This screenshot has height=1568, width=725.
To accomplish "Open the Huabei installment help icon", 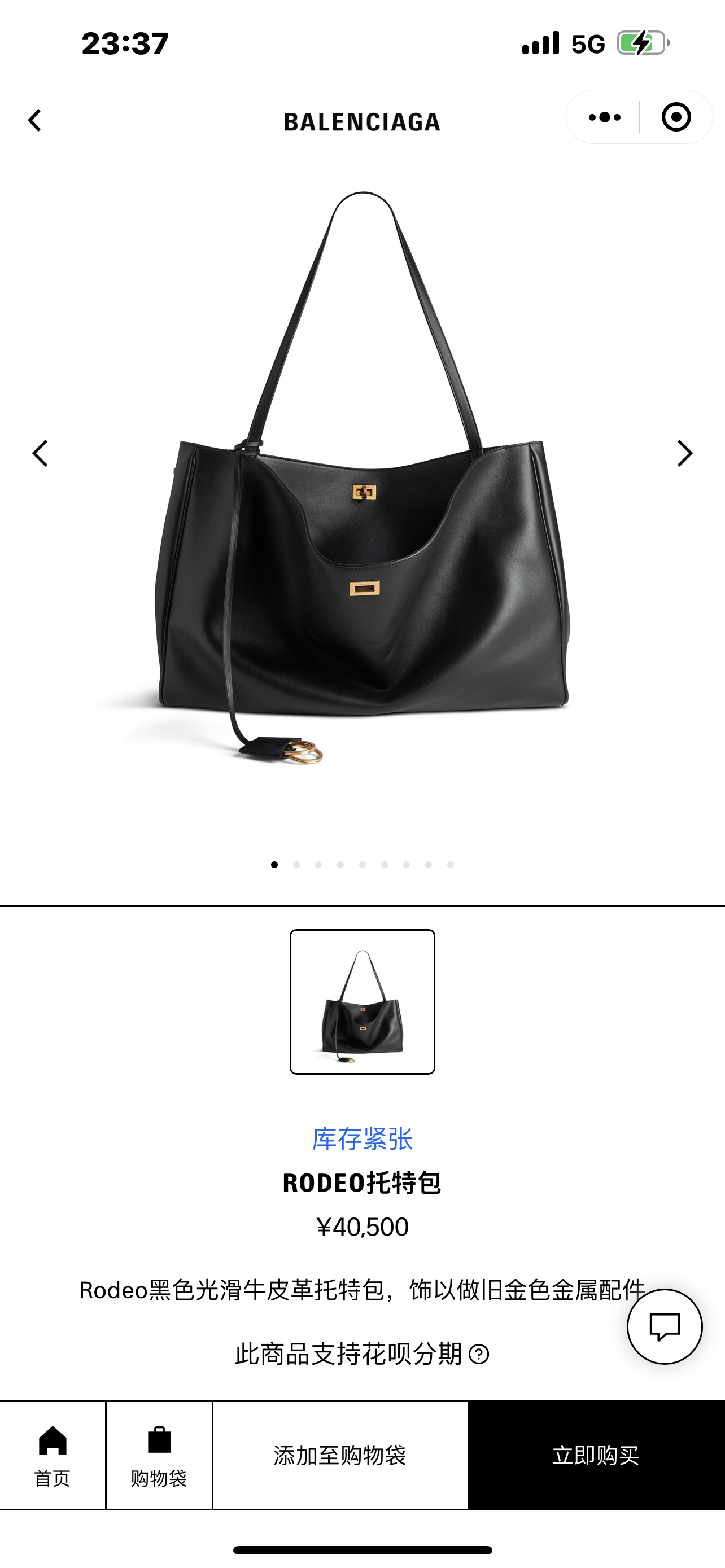I will coord(479,1354).
